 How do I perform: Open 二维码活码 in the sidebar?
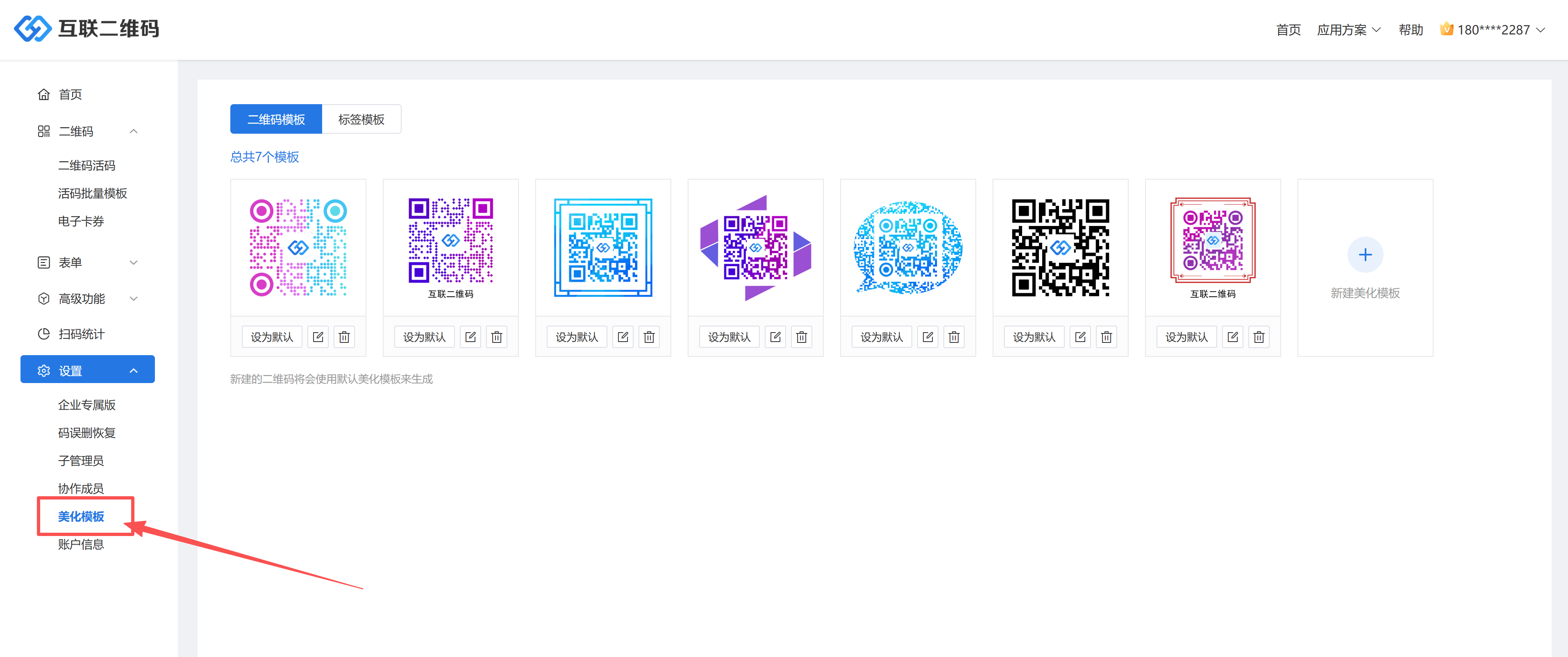pos(86,166)
